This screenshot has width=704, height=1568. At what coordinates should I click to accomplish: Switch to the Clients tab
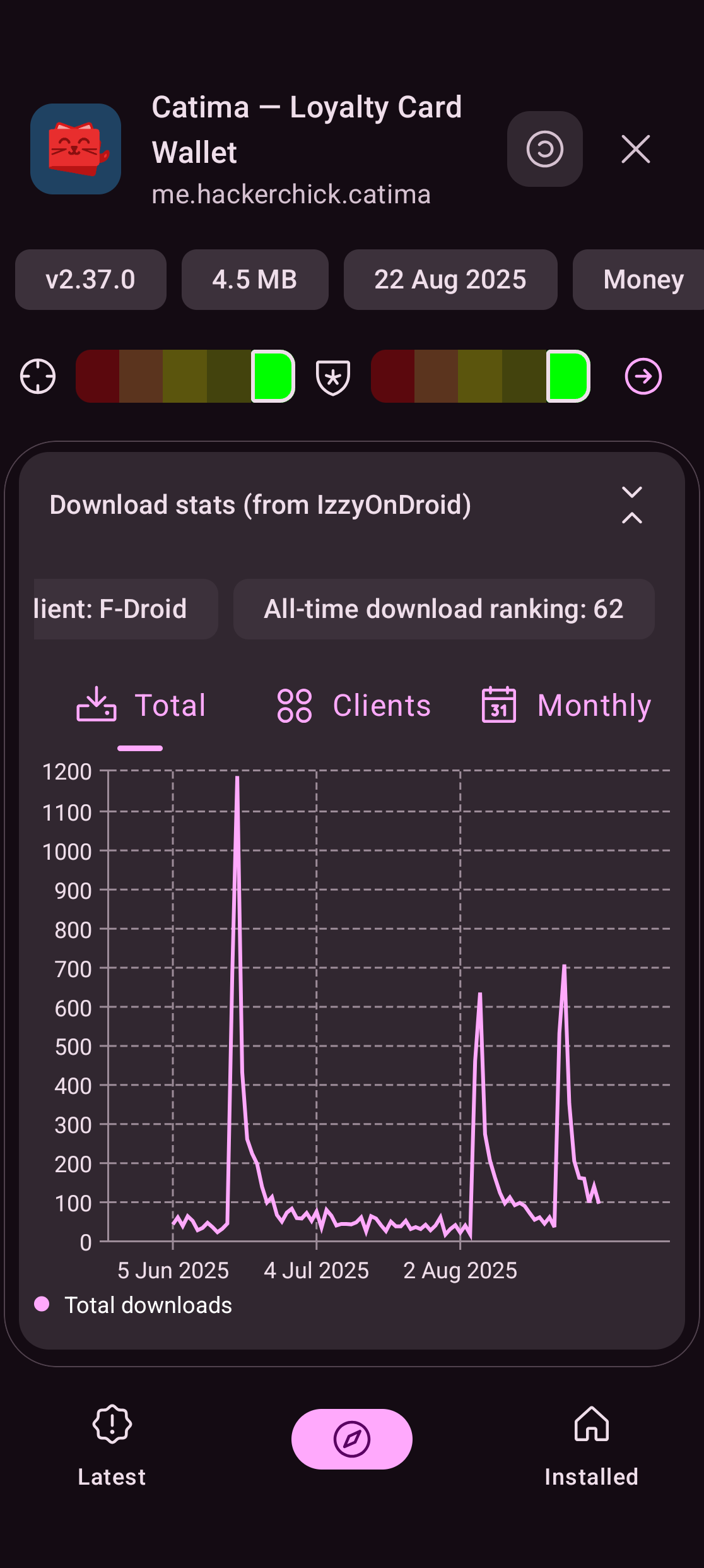(x=354, y=706)
